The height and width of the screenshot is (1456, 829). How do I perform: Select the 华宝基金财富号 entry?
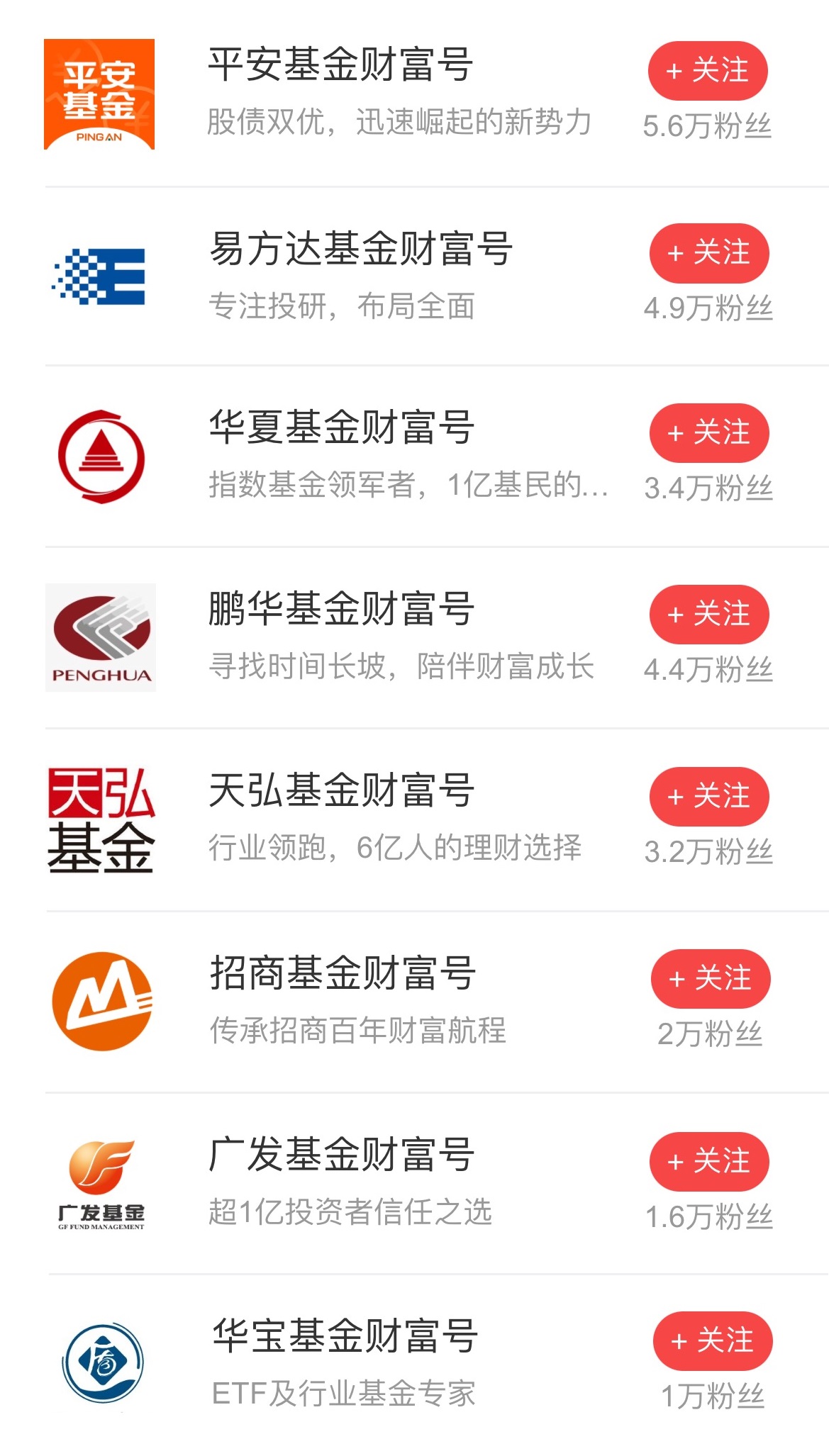click(345, 1337)
